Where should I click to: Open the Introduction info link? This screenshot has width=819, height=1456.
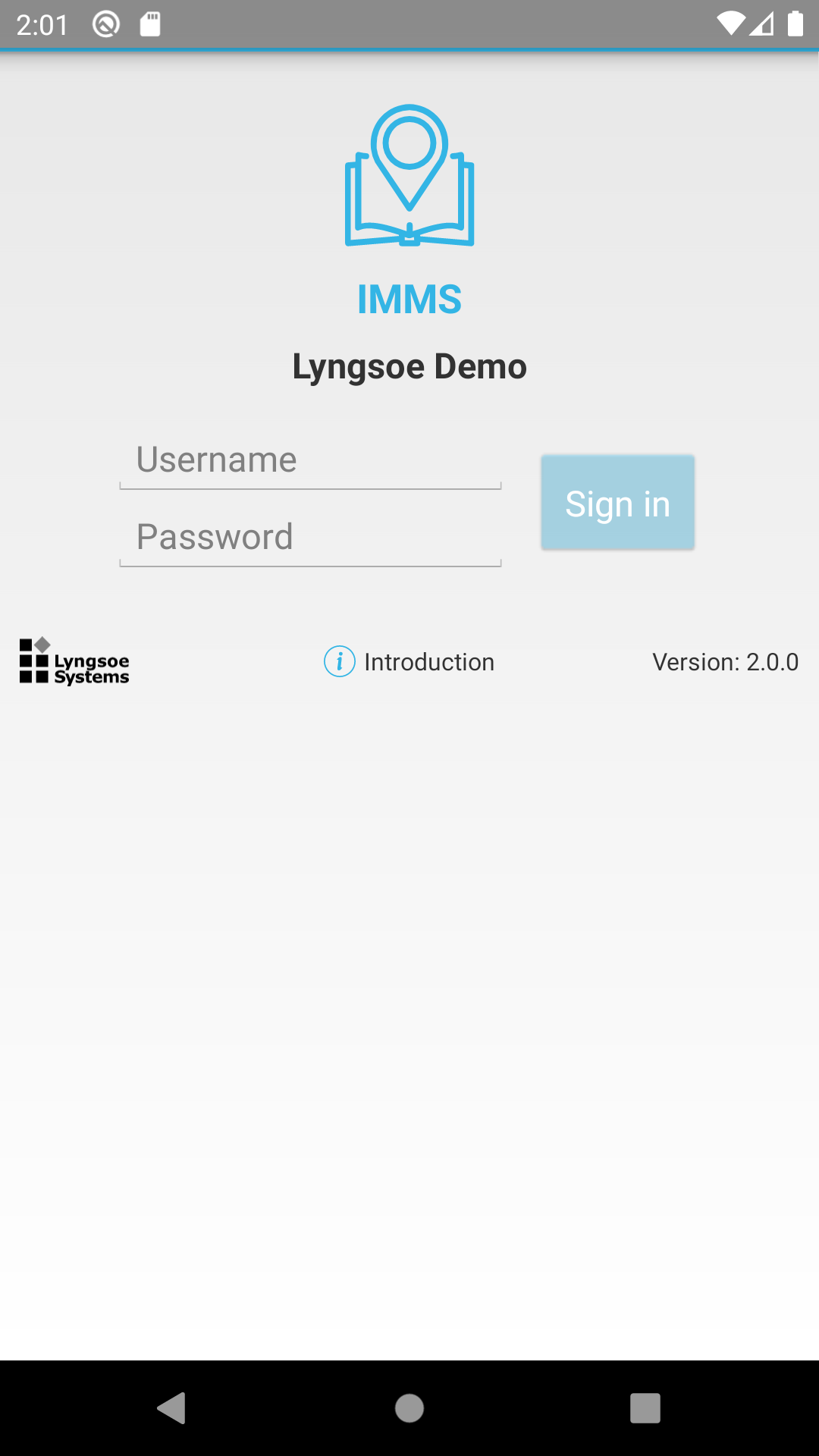pos(409,662)
